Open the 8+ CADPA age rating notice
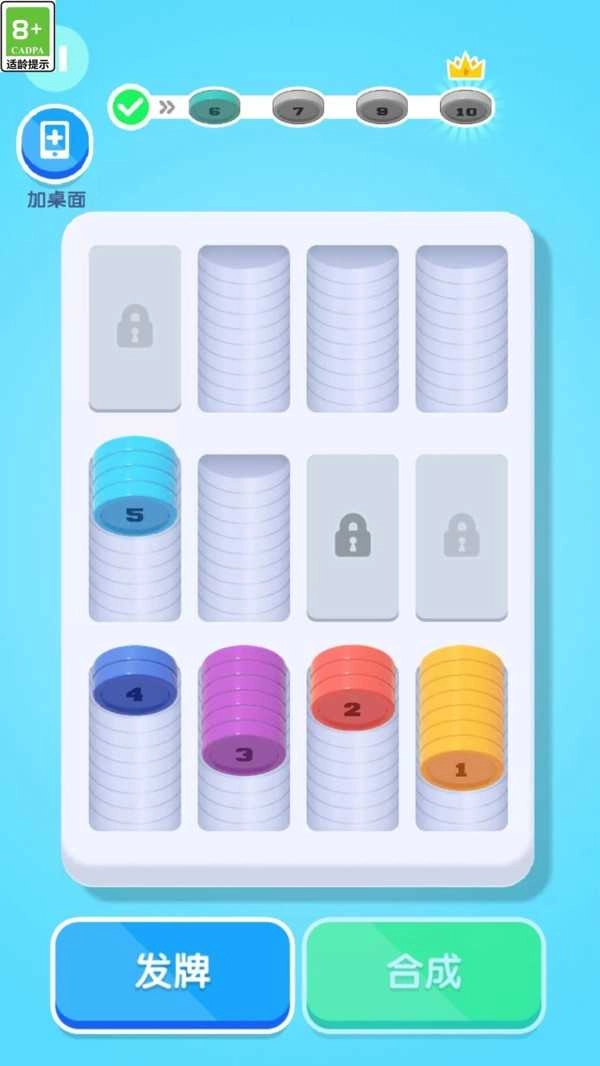 (x=28, y=36)
